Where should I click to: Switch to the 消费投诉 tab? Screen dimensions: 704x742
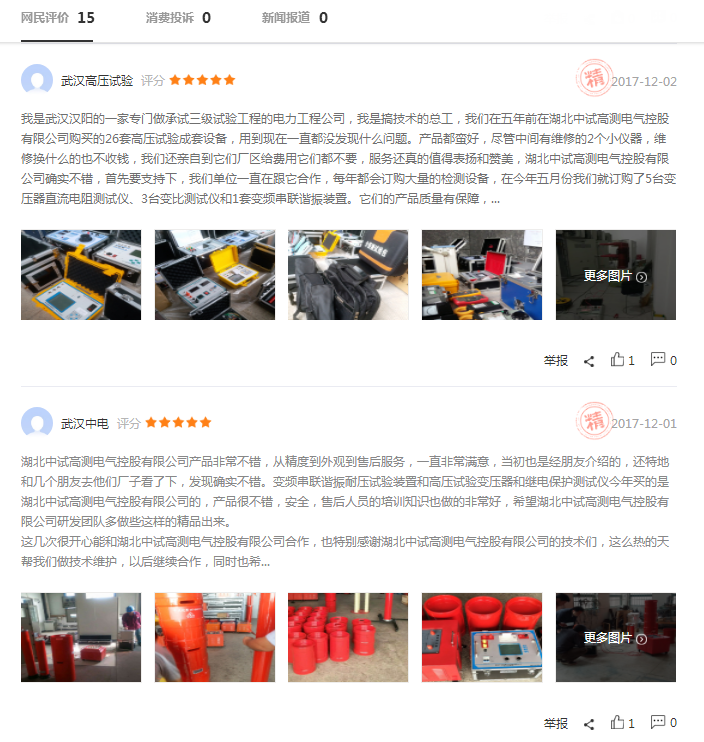[177, 18]
